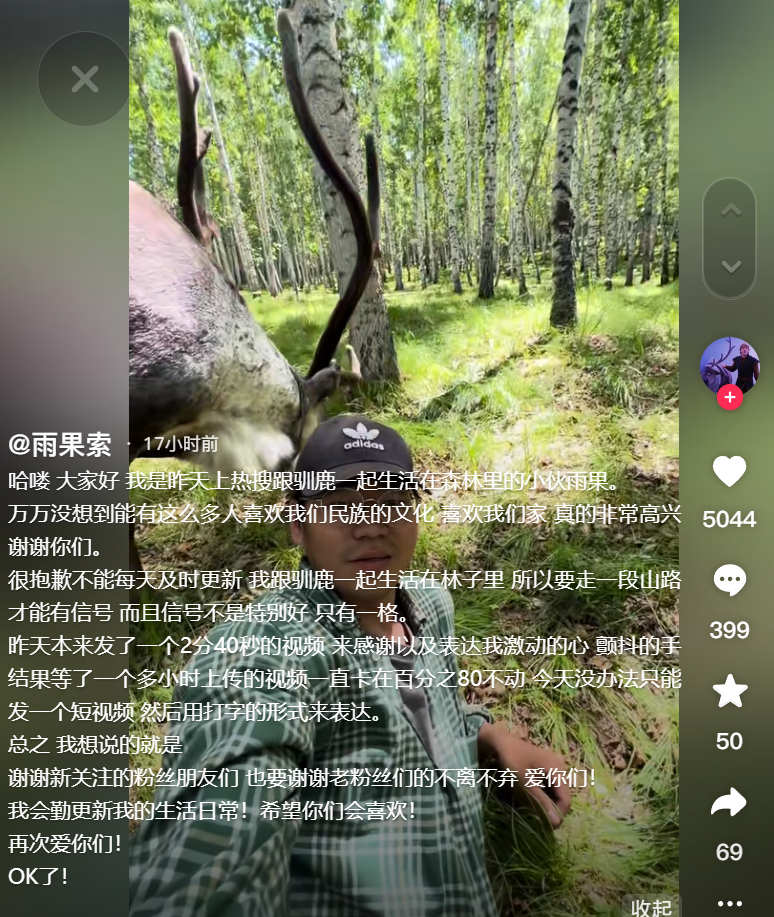The image size is (774, 917).
Task: Like this video
Action: (x=729, y=471)
